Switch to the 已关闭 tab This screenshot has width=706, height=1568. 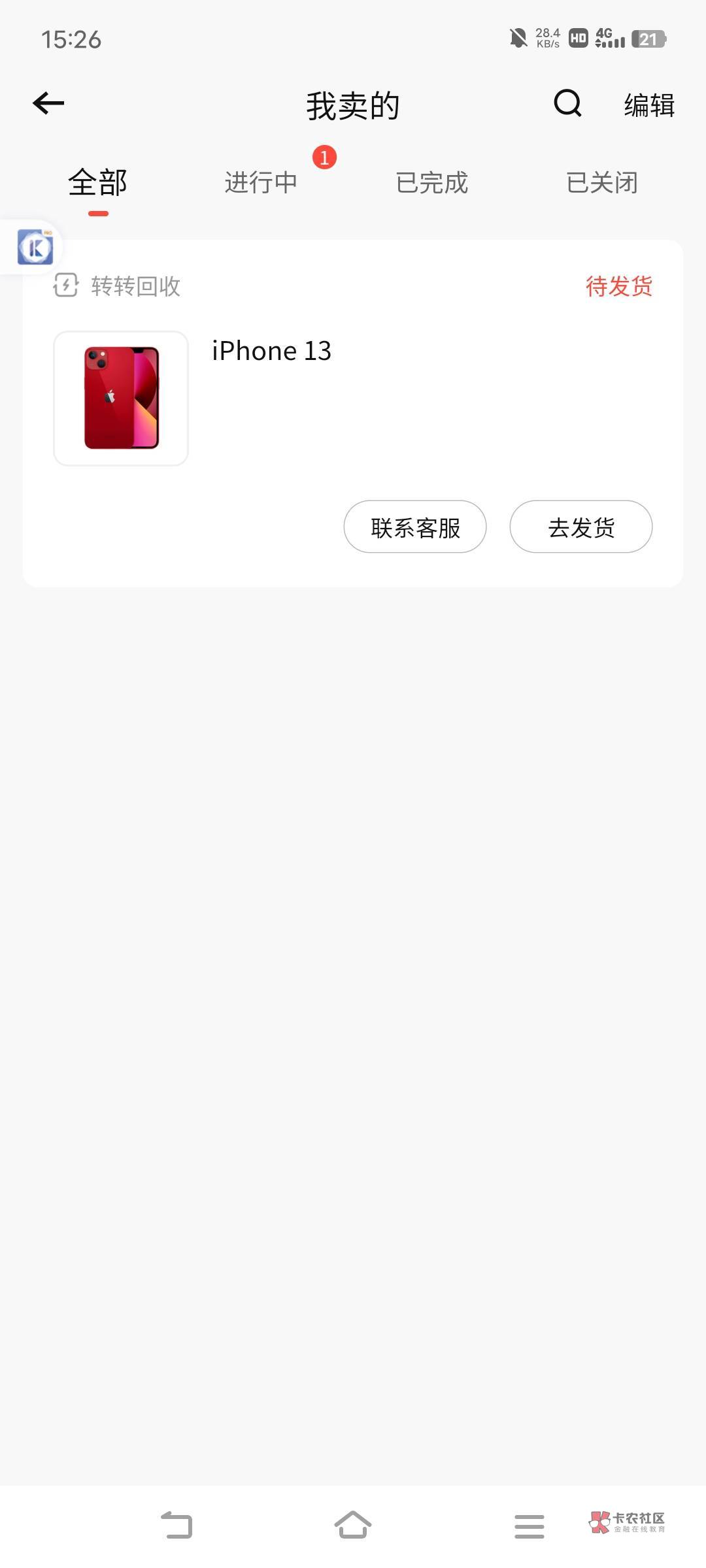602,183
